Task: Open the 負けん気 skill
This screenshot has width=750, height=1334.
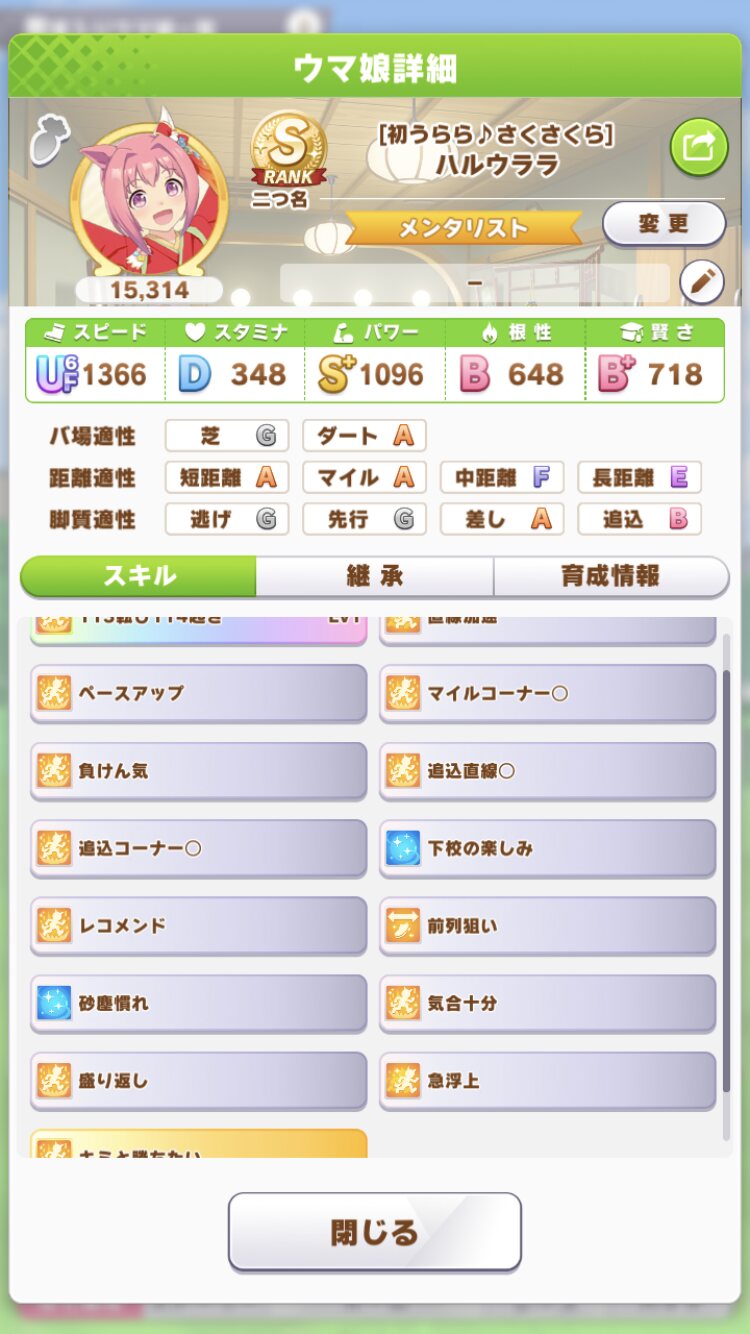Action: [198, 770]
